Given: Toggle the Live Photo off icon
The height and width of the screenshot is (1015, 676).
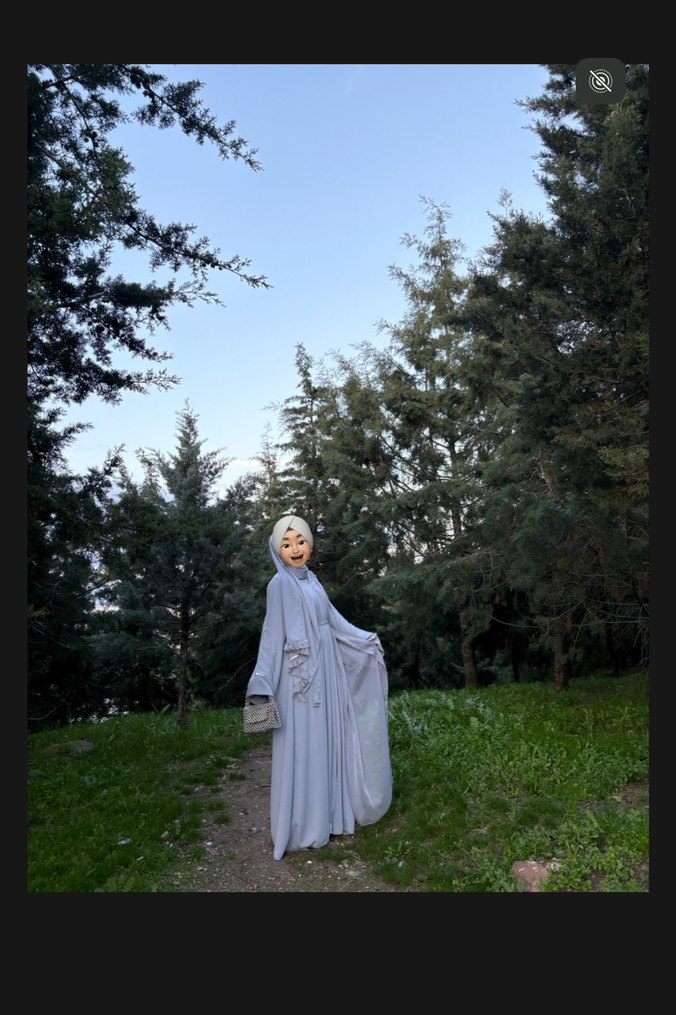Looking at the screenshot, I should point(600,82).
